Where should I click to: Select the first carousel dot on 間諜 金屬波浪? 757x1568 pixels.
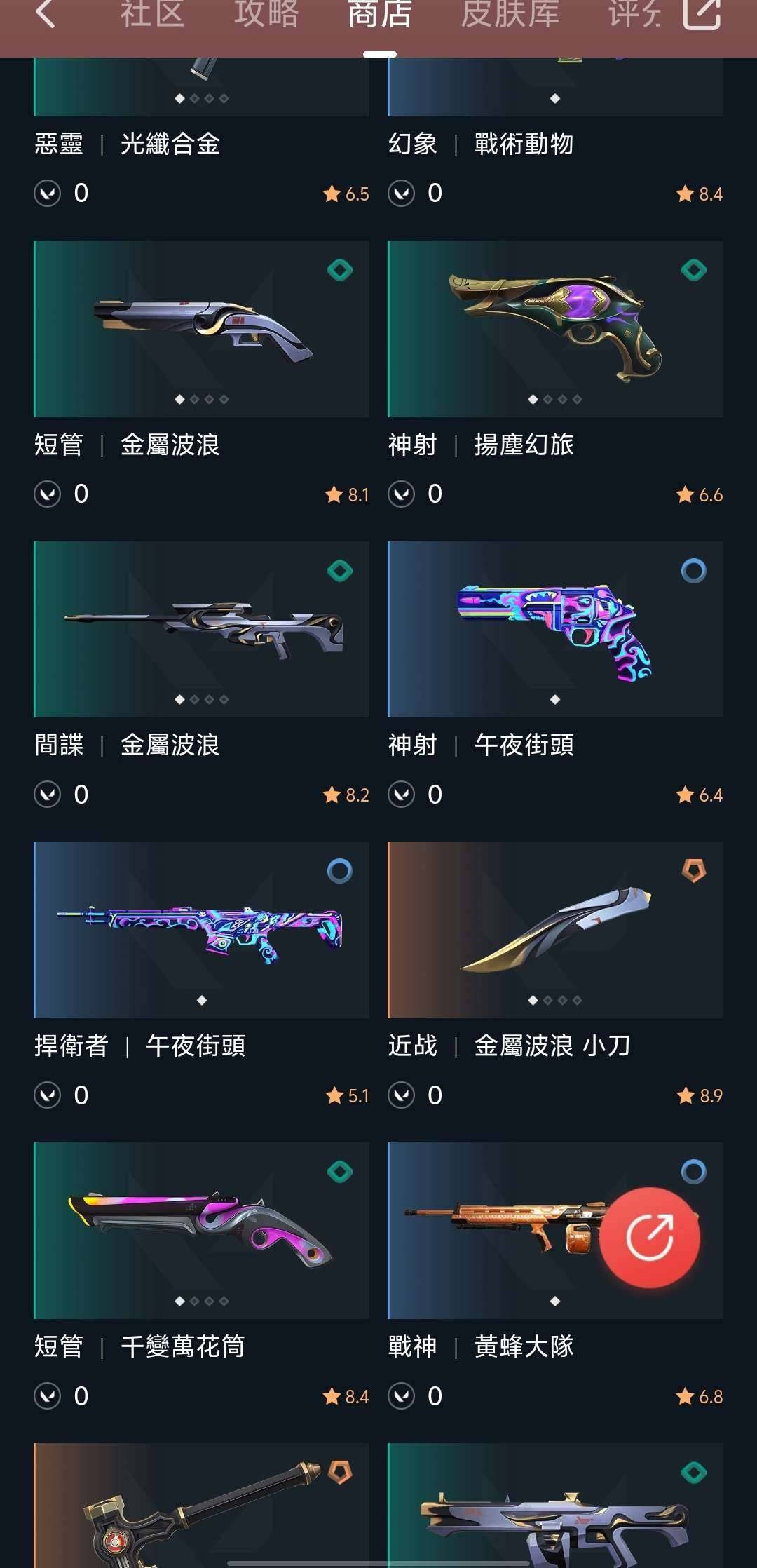[x=180, y=699]
